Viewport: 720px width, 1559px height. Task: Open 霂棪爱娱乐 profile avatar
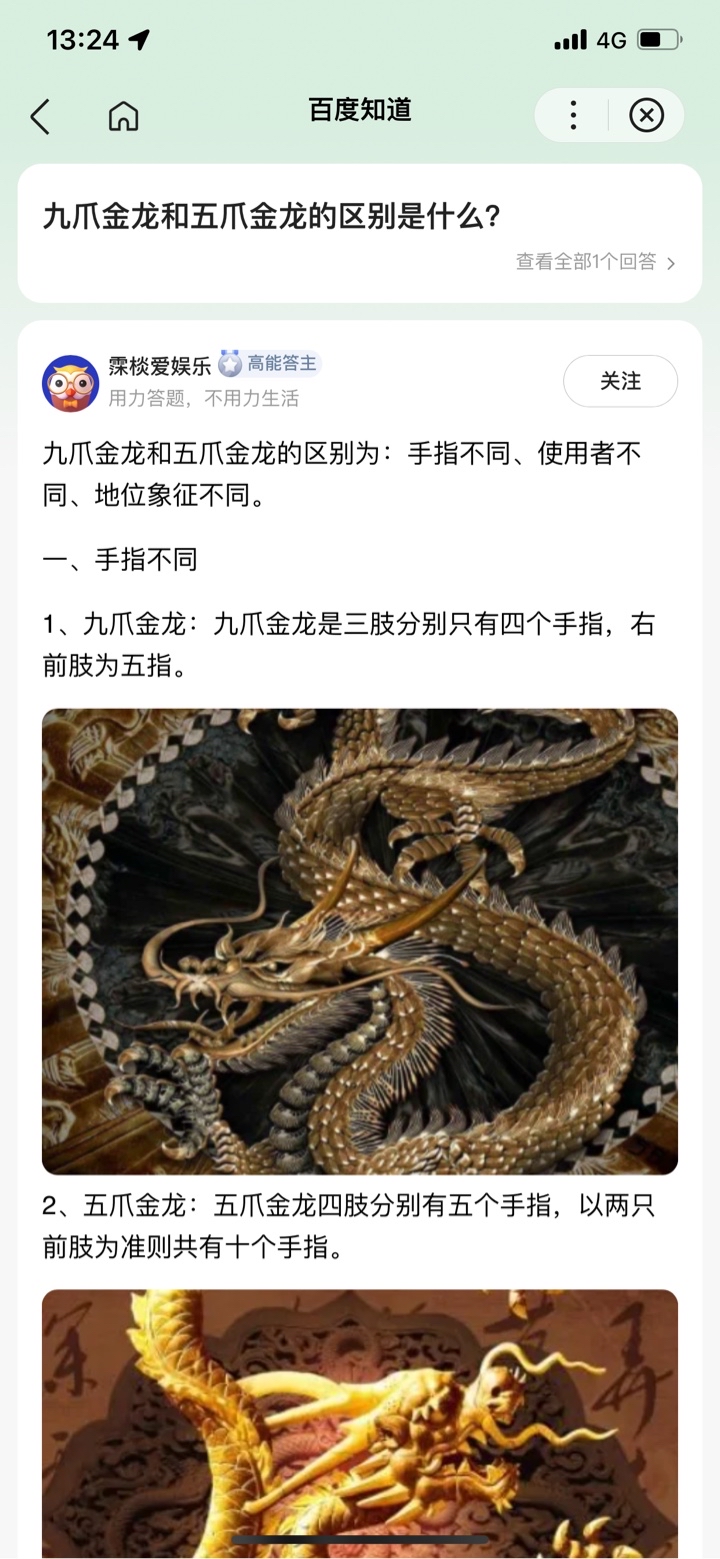click(x=70, y=383)
